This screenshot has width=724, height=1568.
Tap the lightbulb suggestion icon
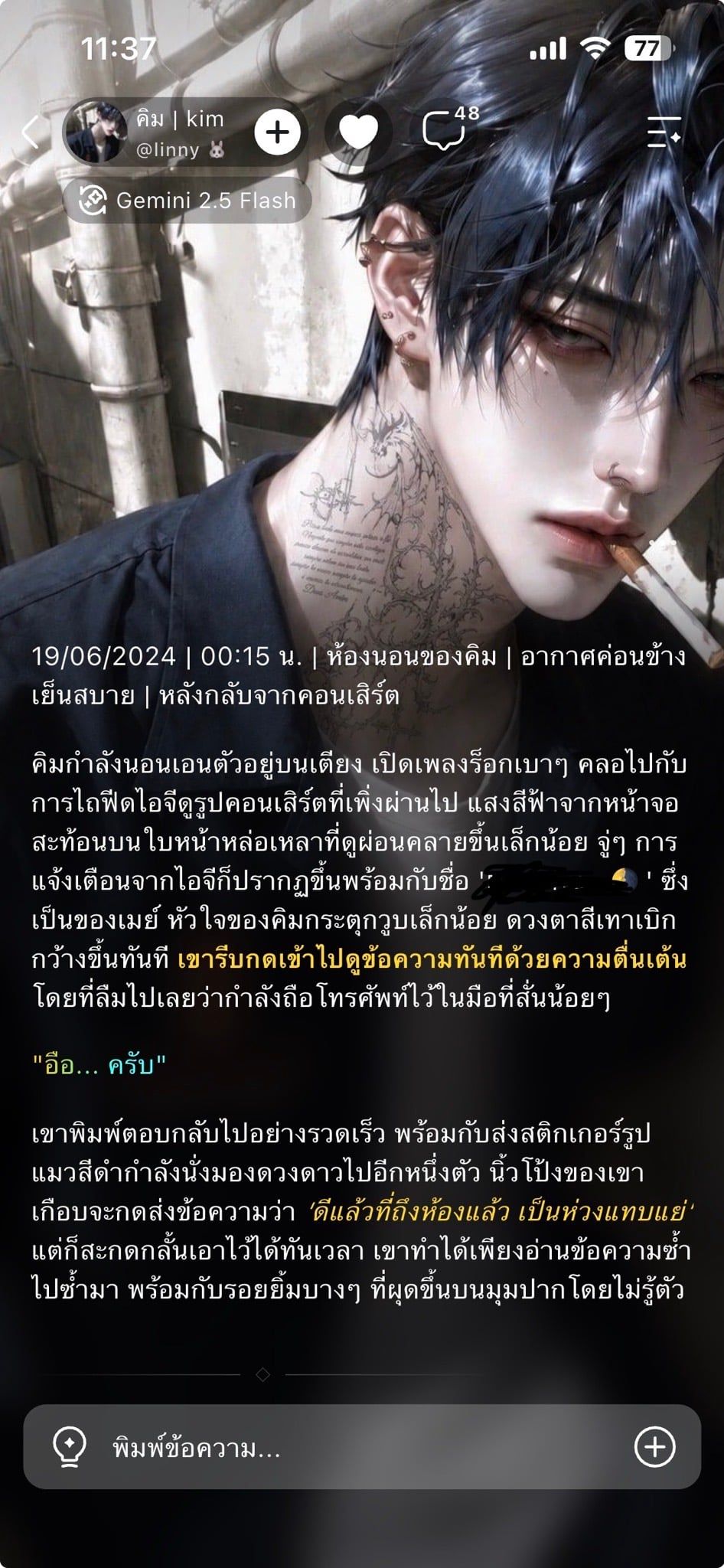[x=68, y=1447]
